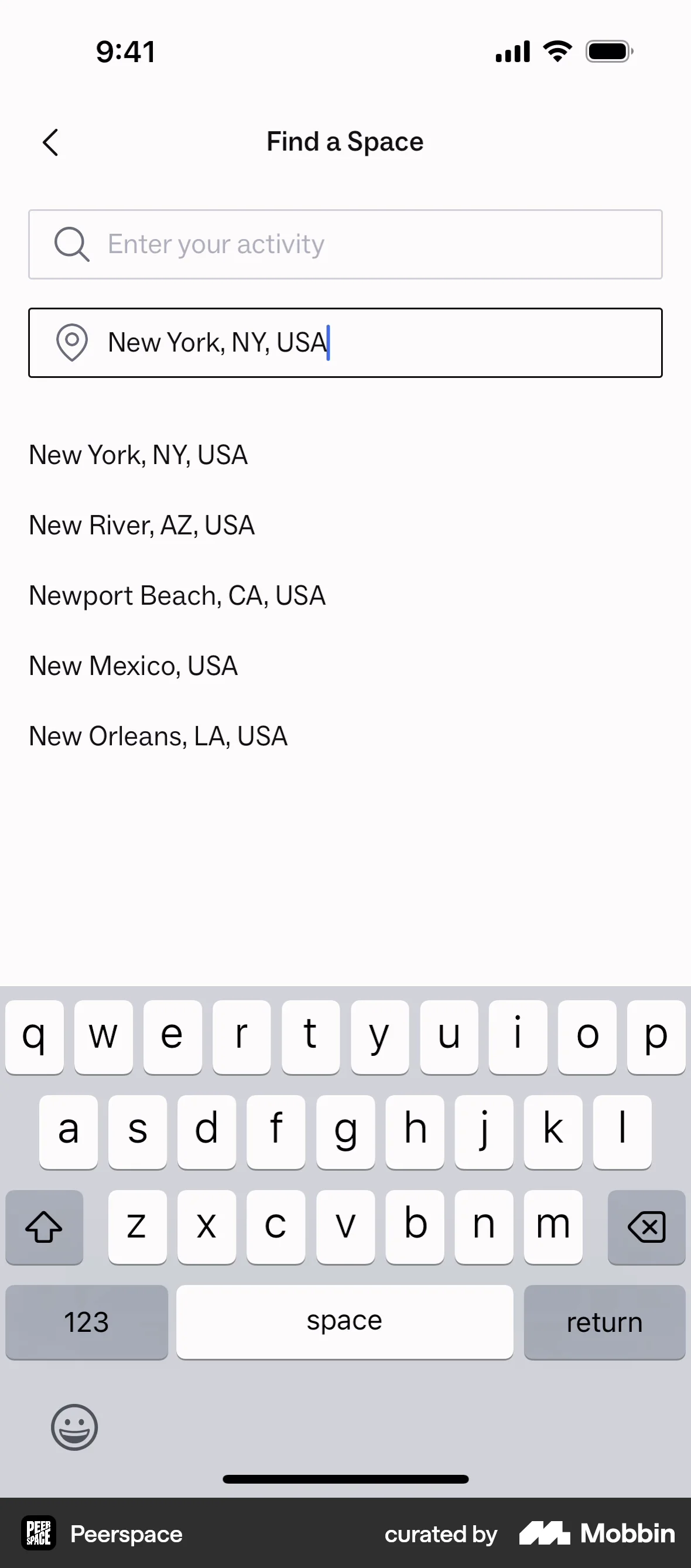
Task: Toggle uppercase letters with shift key
Action: pyautogui.click(x=43, y=1226)
